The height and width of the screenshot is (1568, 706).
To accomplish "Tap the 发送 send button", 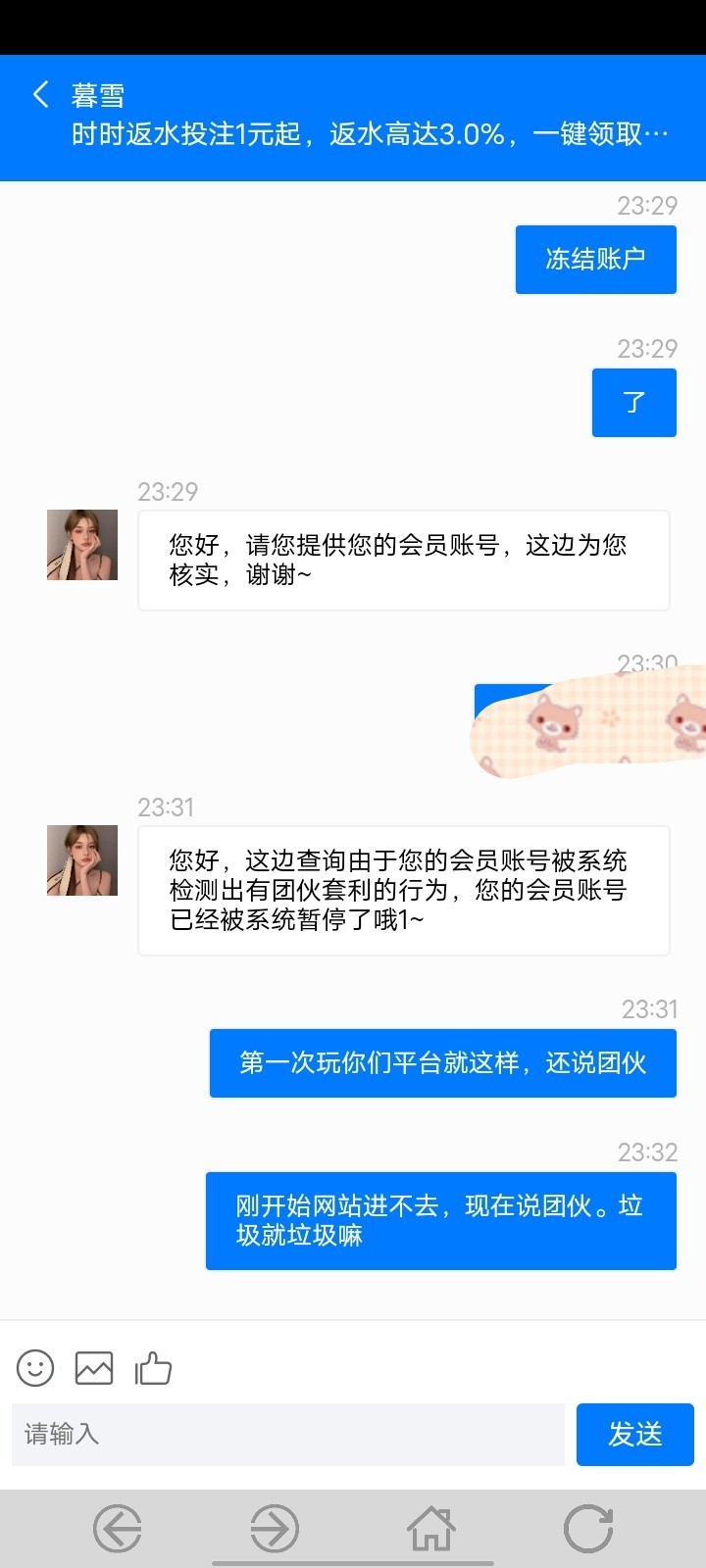I will pyautogui.click(x=634, y=1435).
